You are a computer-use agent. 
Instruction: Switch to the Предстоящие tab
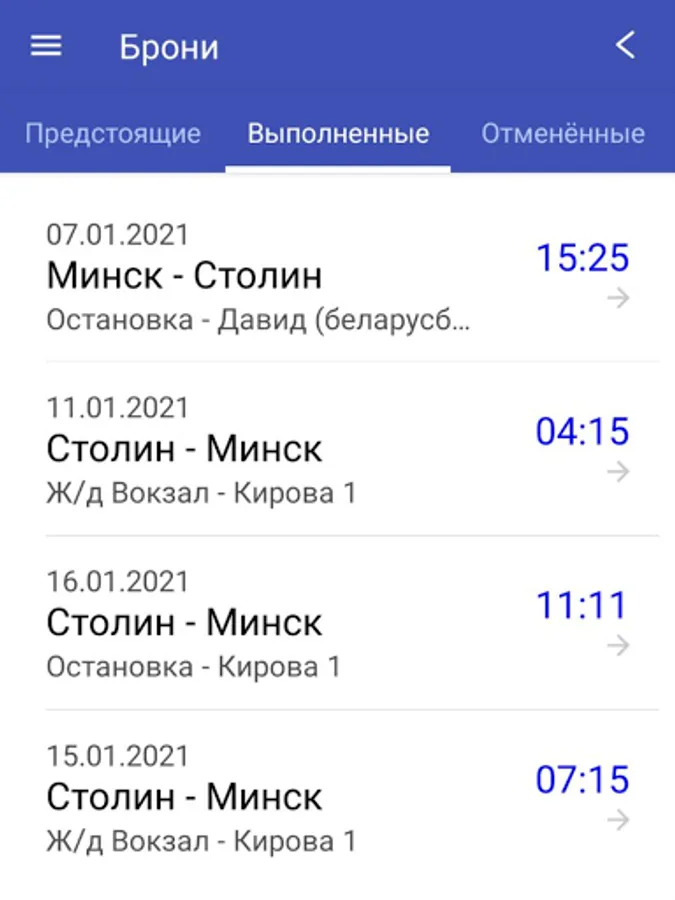[x=113, y=133]
